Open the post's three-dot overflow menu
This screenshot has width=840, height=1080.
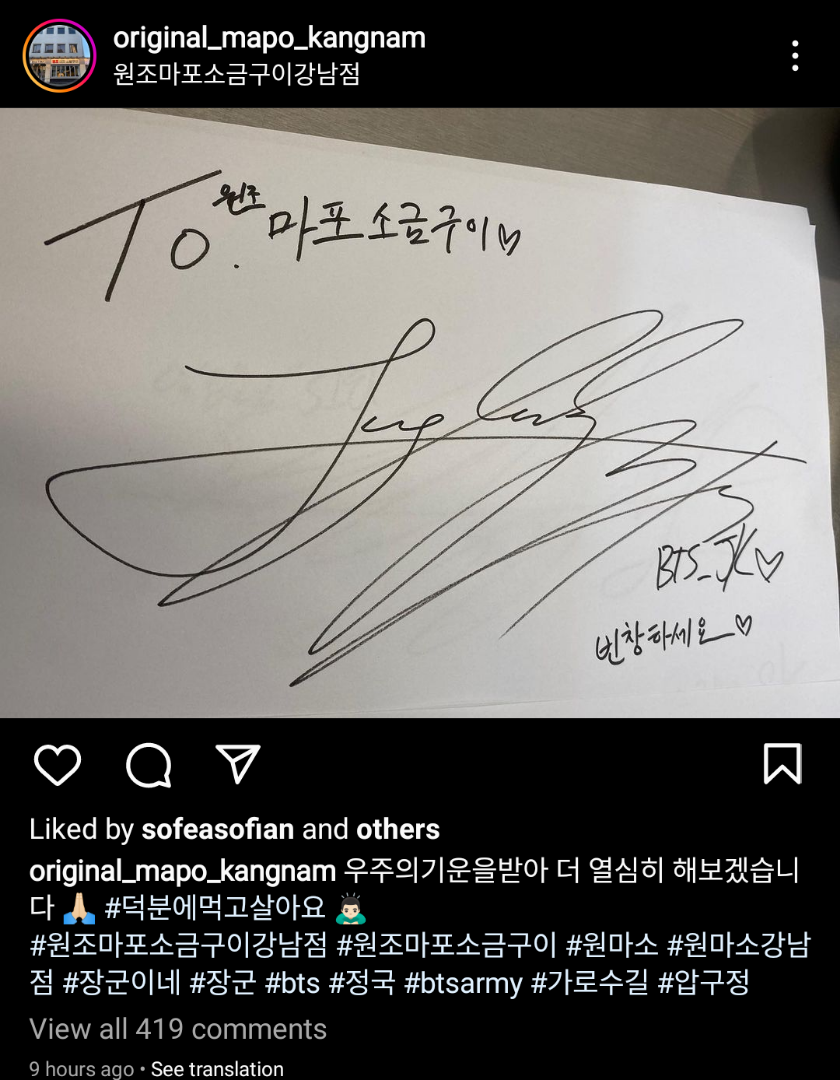pos(795,56)
